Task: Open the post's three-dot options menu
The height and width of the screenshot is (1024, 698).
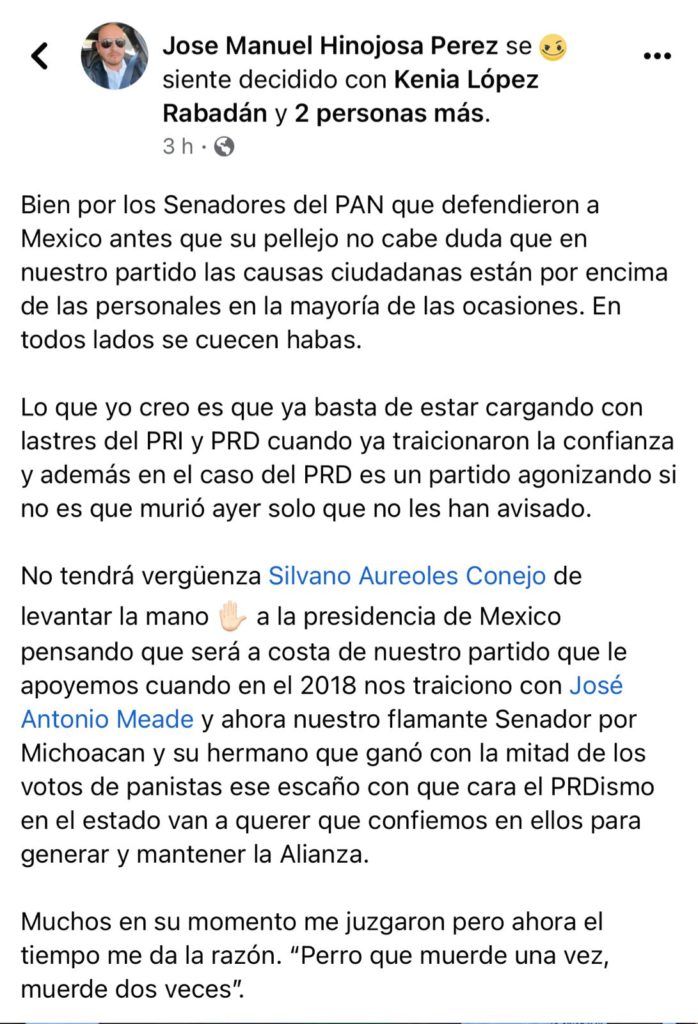Action: [x=656, y=56]
